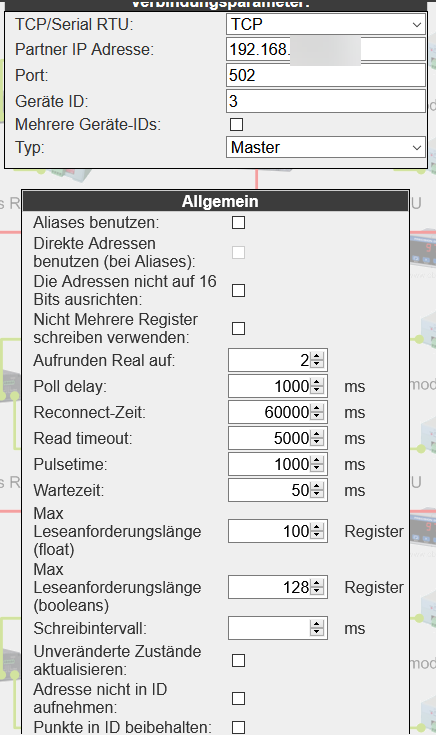The image size is (436, 735).
Task: Change the Reconnect-Zeit value
Action: point(278,412)
